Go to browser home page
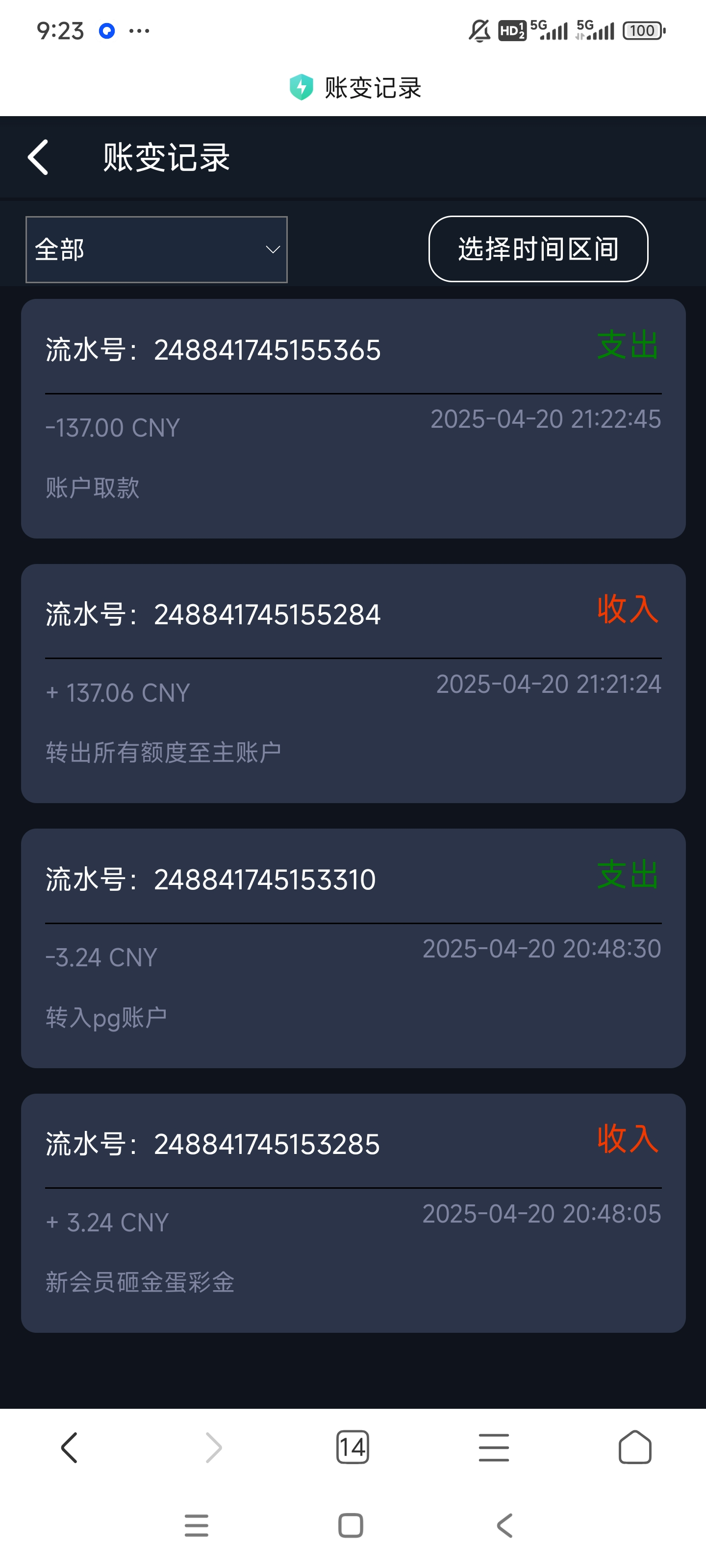The height and width of the screenshot is (1568, 706). tap(635, 1447)
